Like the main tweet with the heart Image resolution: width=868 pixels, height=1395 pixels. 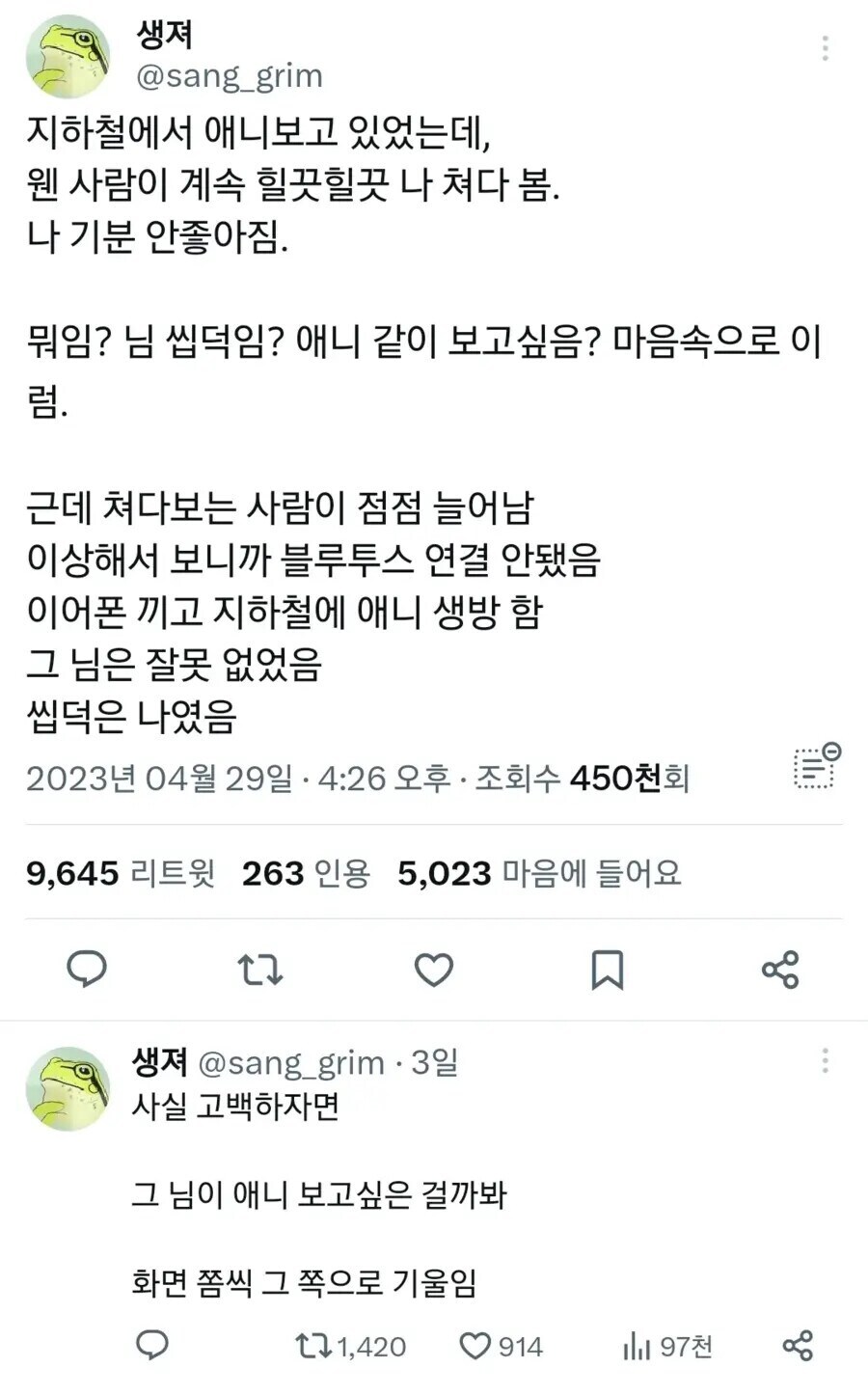[434, 969]
